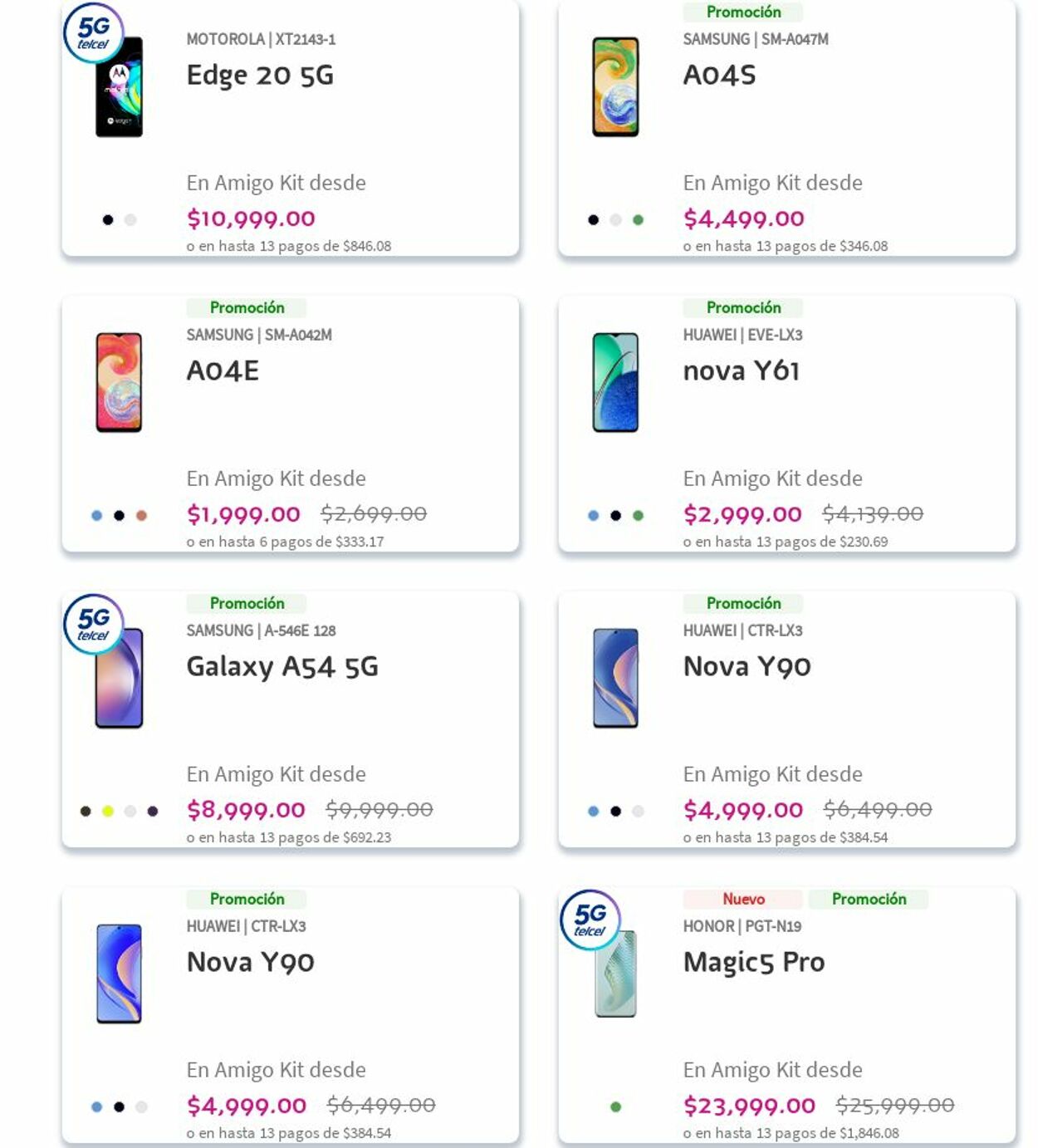
Task: Click the Promoción badge on the bottom Nova Y90
Action: [247, 899]
